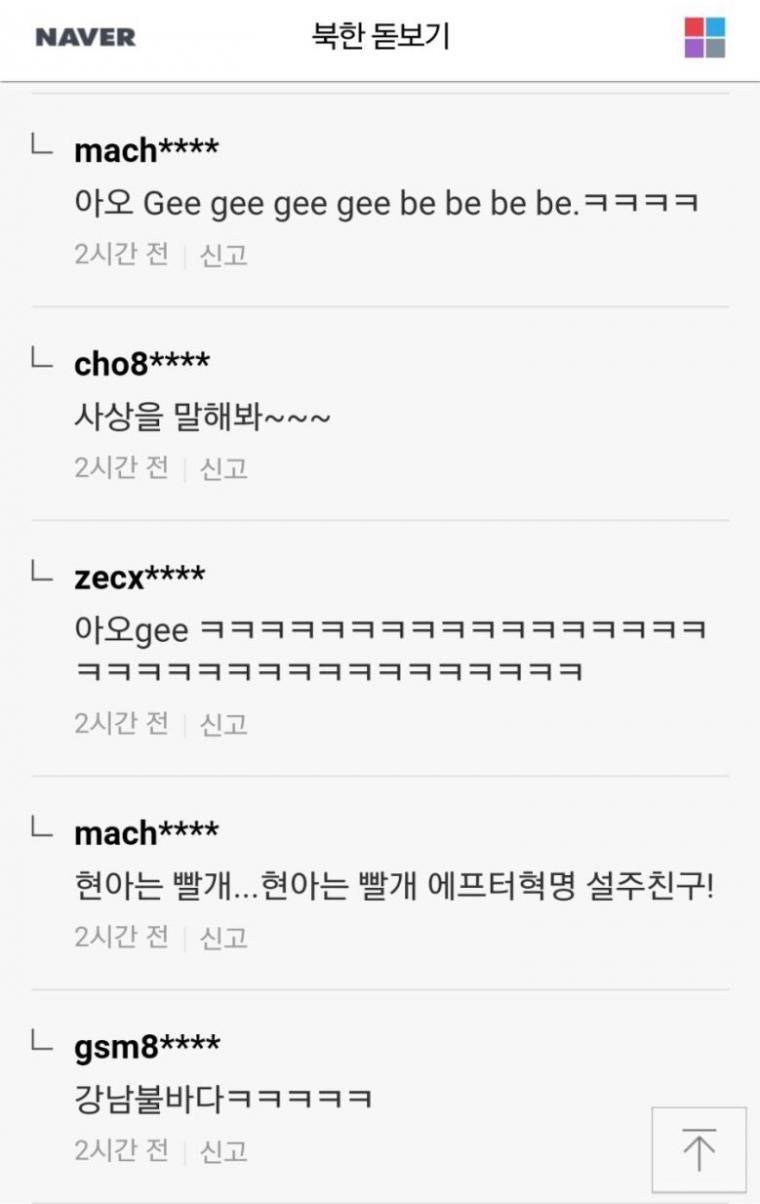Open the colorful grid menu icon
This screenshot has height=1204, width=760.
(706, 37)
